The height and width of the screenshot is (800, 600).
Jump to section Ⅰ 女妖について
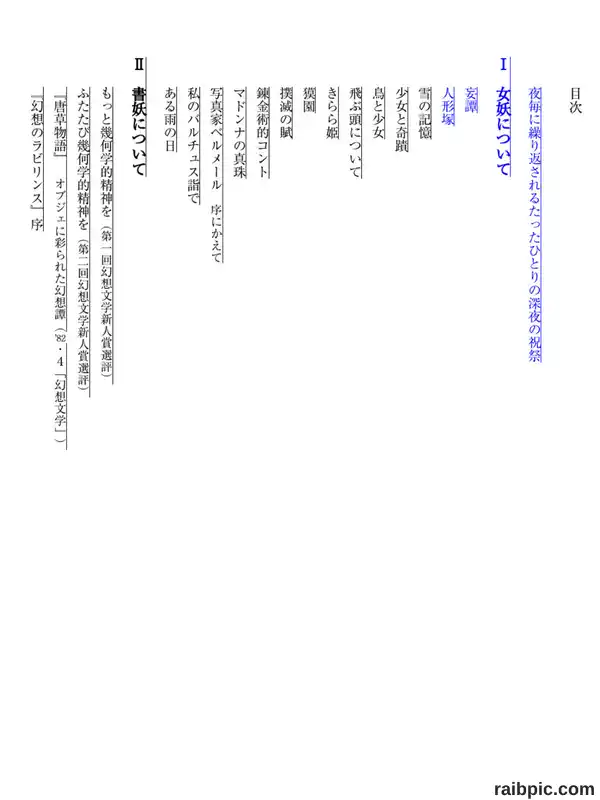(x=504, y=117)
